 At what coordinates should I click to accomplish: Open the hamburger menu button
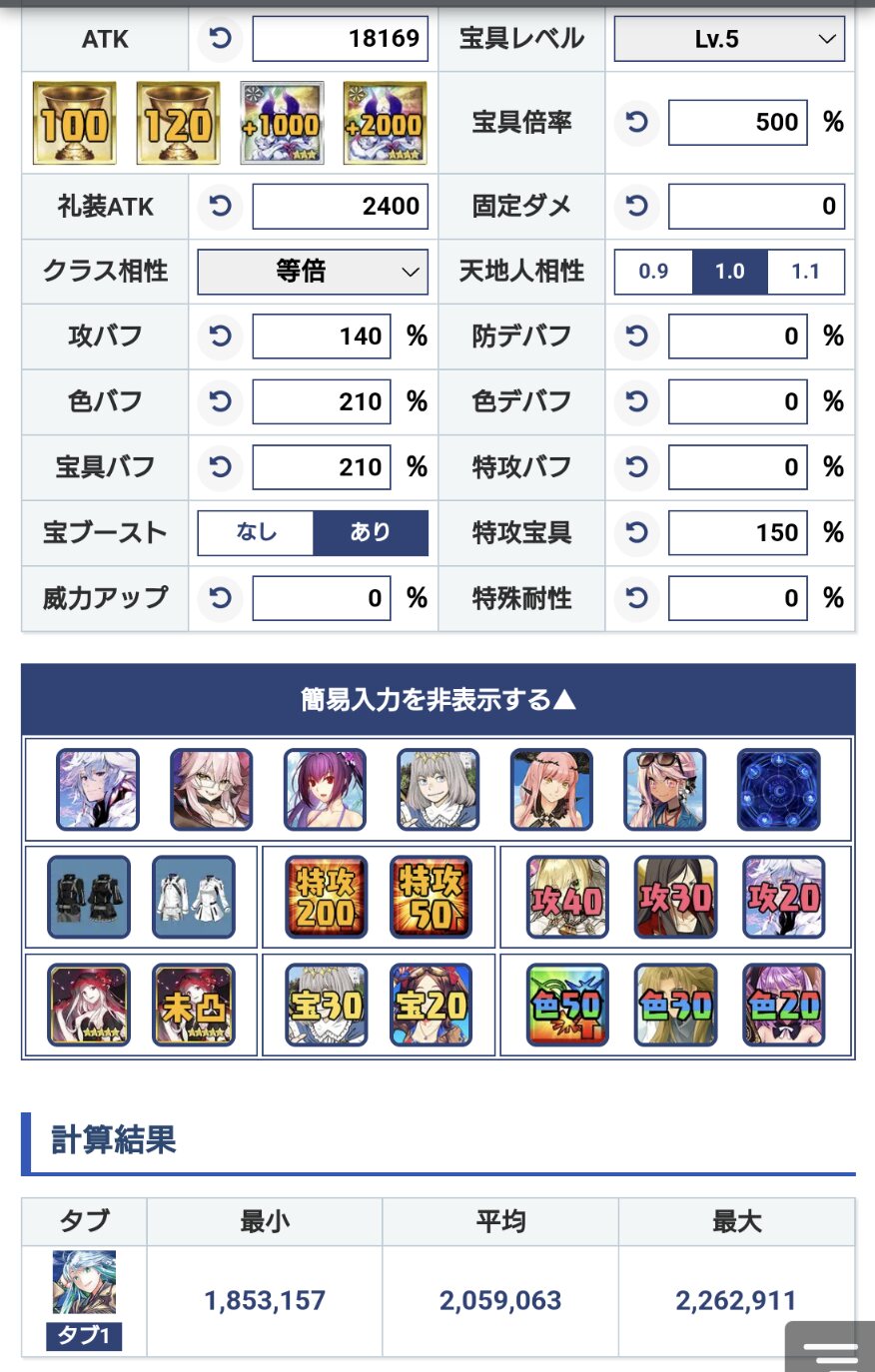830,1351
